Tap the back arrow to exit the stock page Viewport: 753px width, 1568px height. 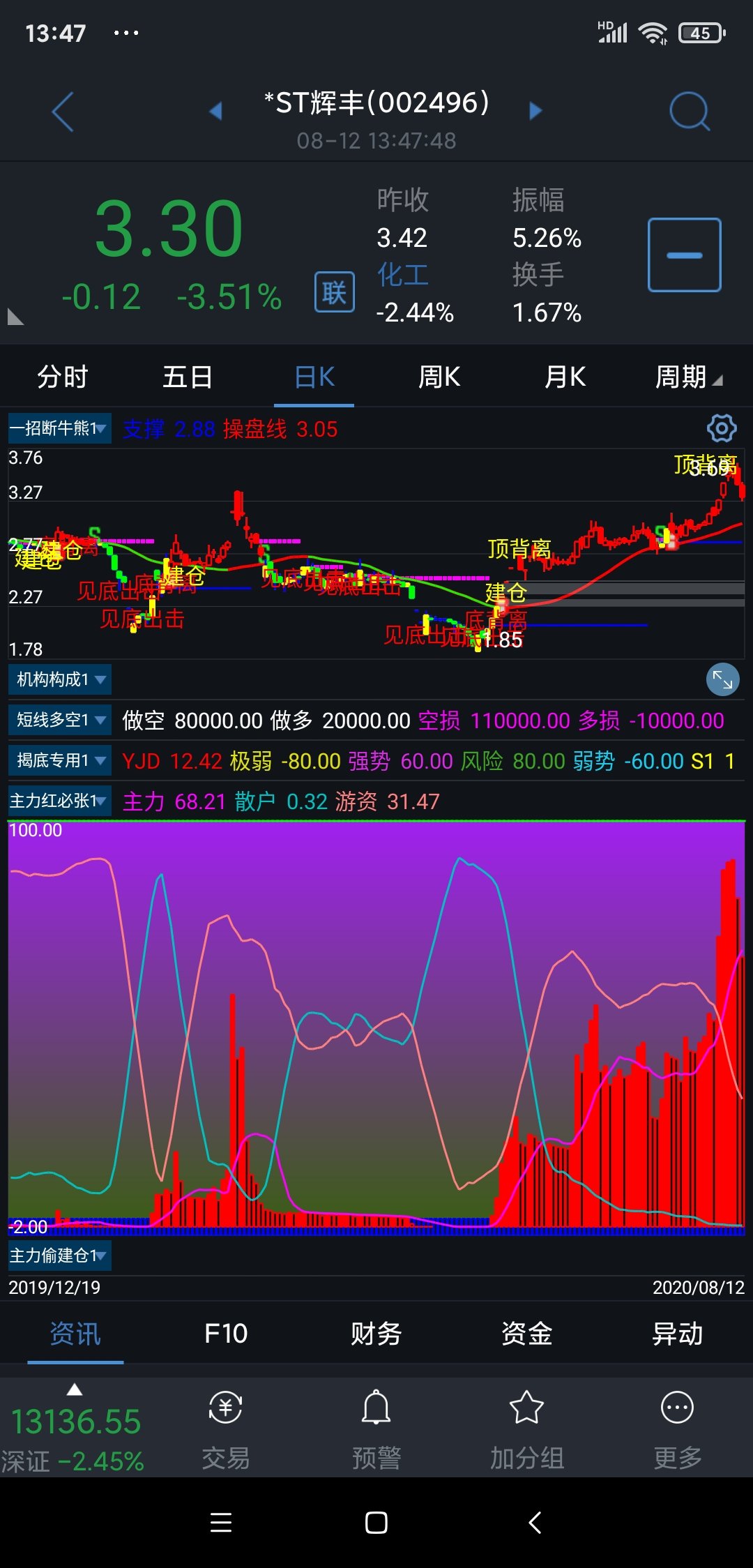[x=63, y=110]
